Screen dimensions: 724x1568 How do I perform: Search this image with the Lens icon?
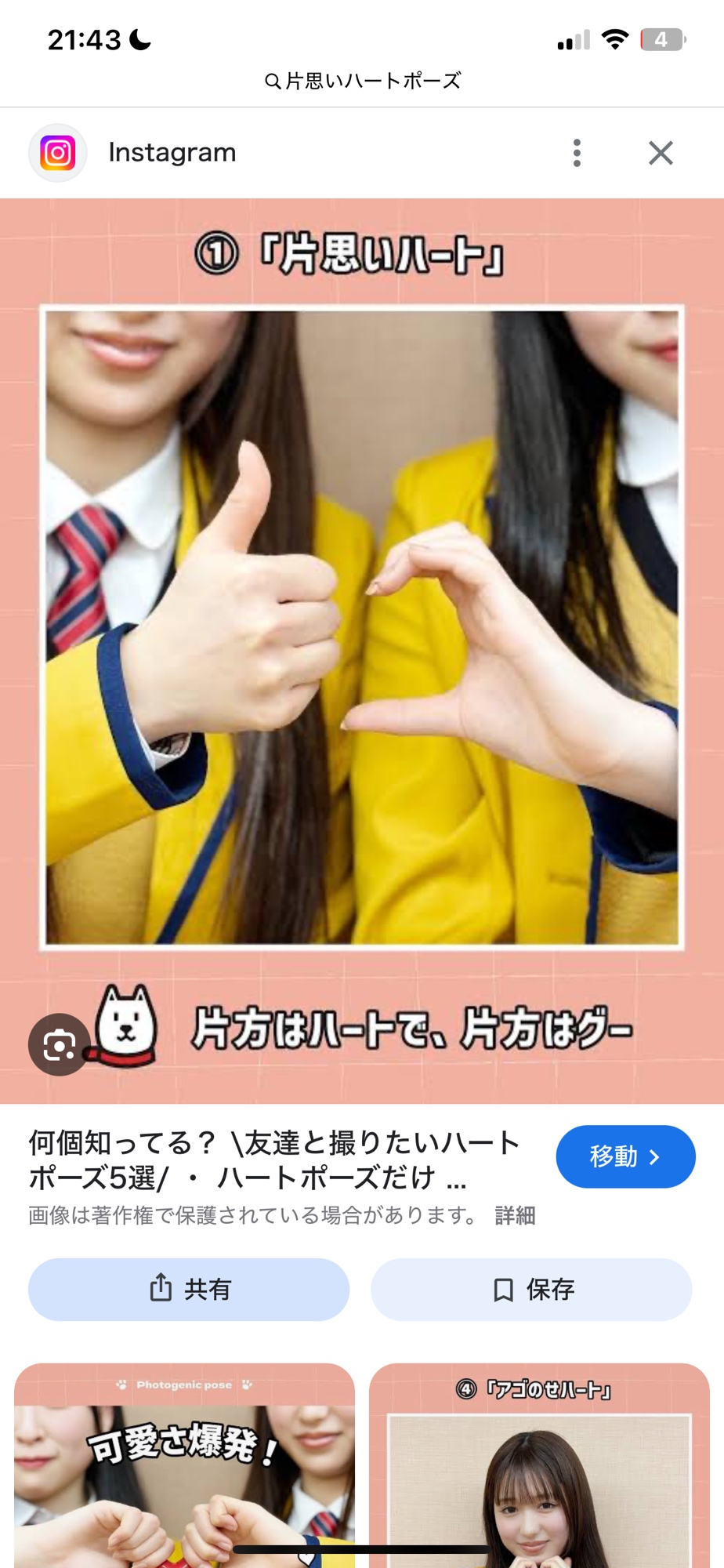[60, 1044]
